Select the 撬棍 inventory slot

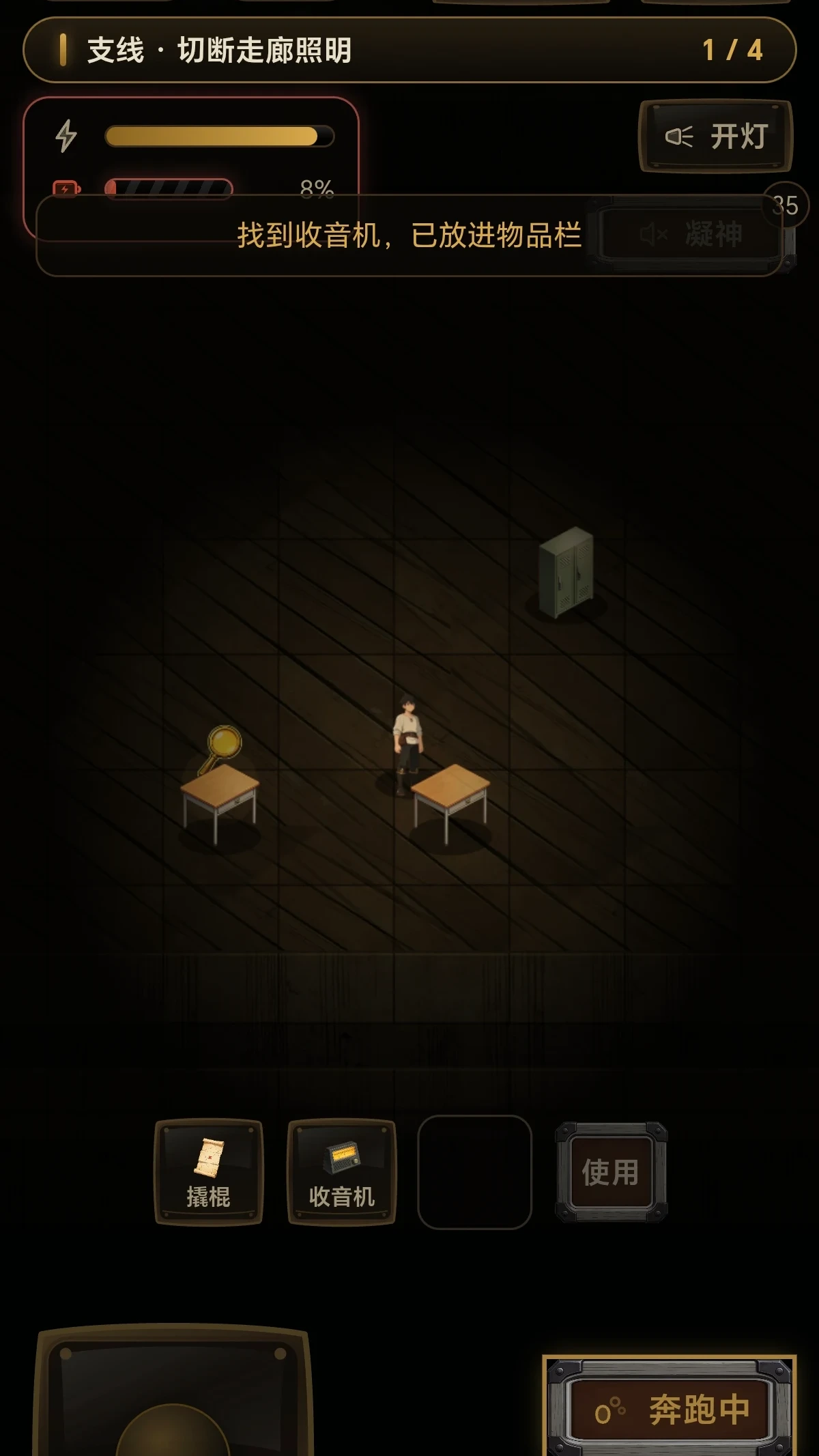(x=209, y=1172)
